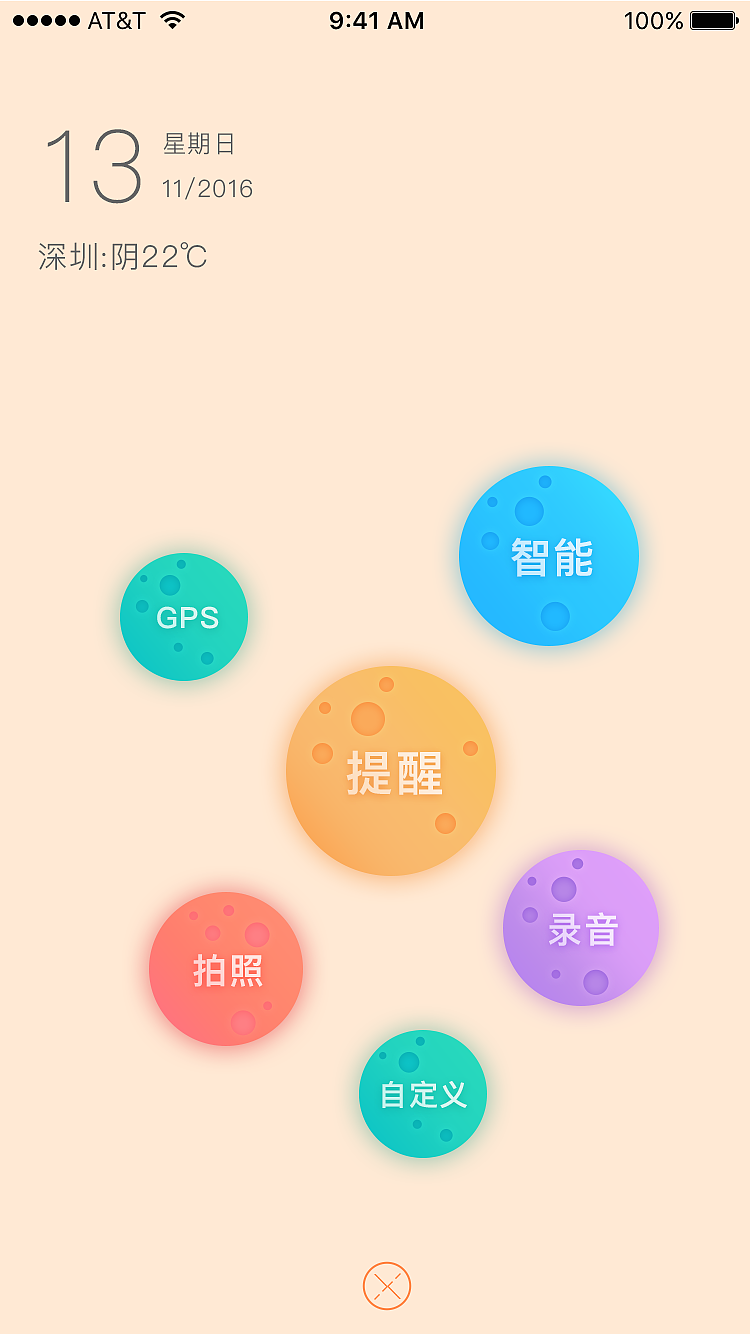The height and width of the screenshot is (1334, 750).
Task: Open the teal 自定义 (Custom) bubble
Action: coord(423,1093)
